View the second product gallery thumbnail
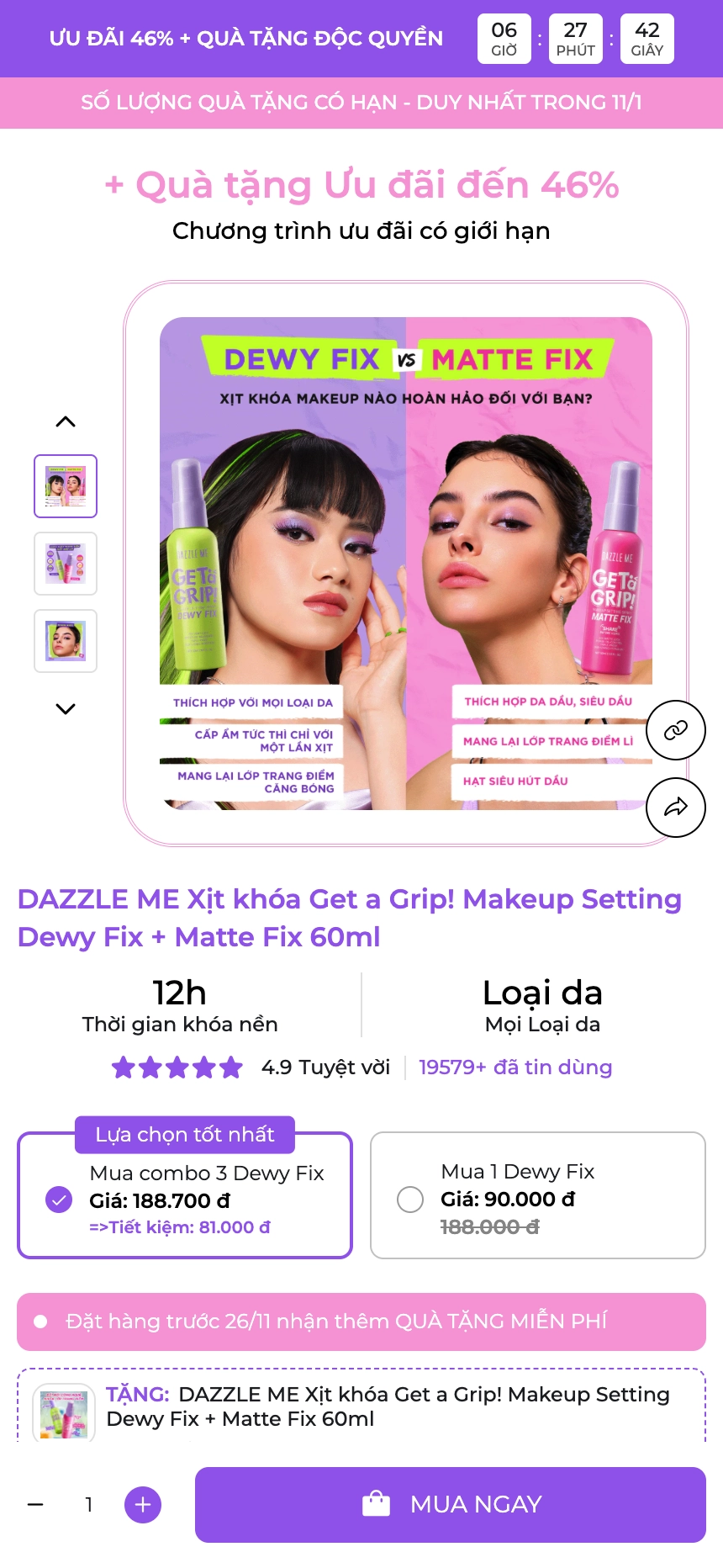 tap(66, 564)
